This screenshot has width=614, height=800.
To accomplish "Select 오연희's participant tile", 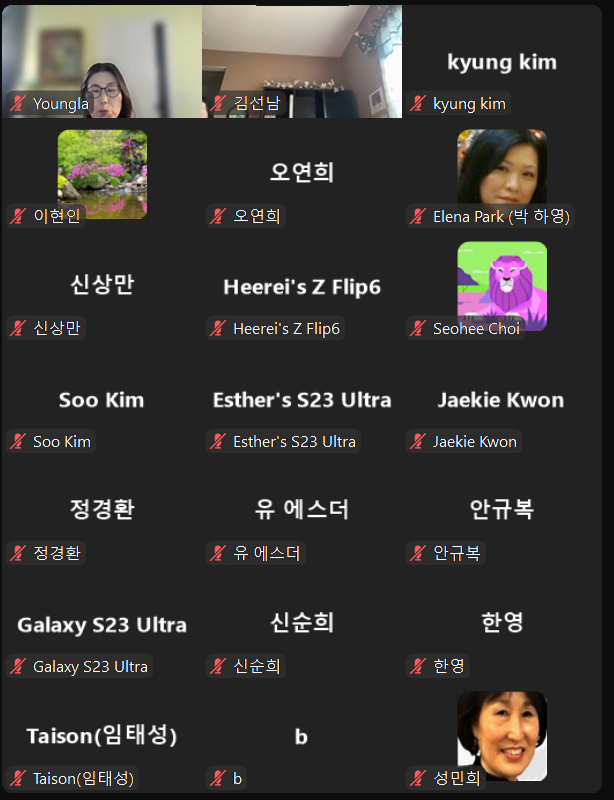I will pos(301,172).
